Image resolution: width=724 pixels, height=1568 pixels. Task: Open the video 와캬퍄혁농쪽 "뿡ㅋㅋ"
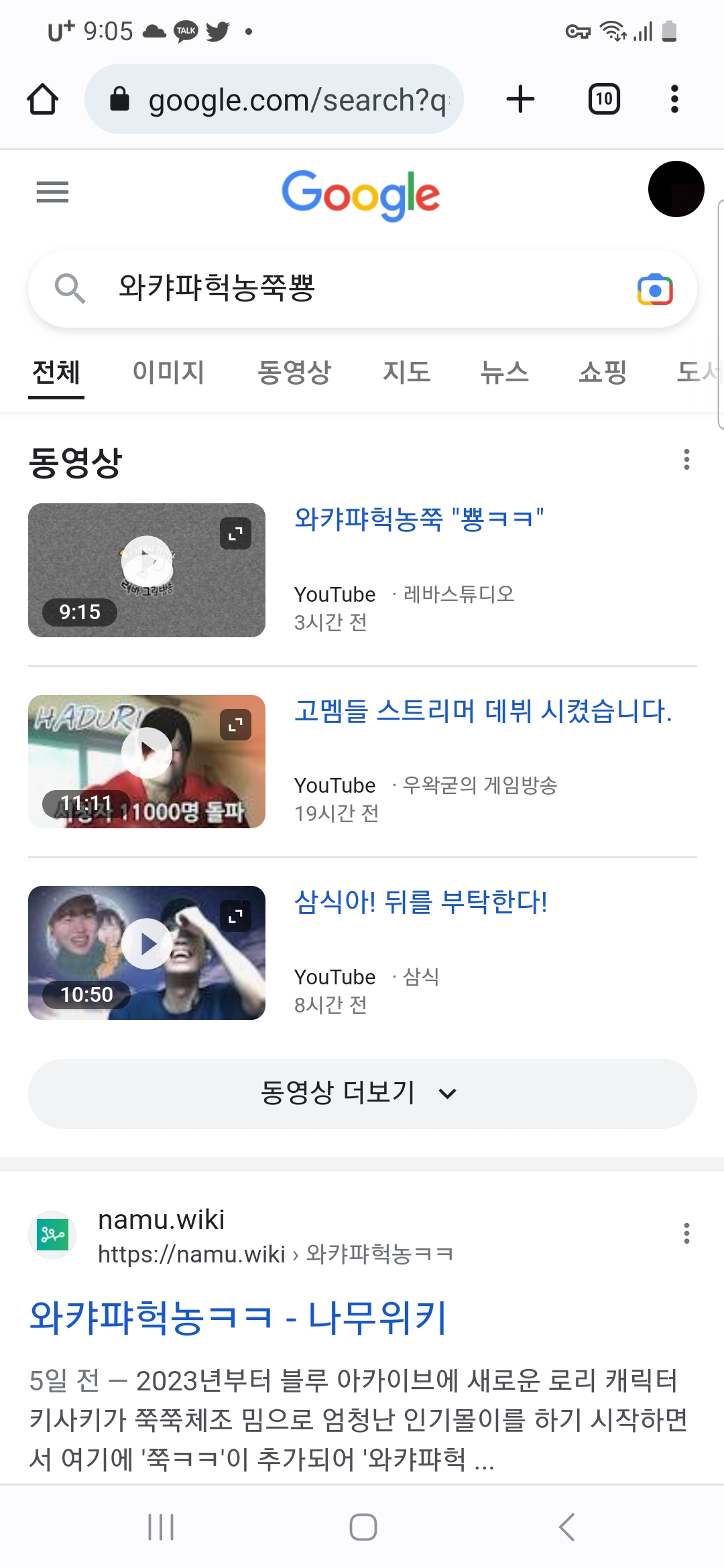point(419,519)
